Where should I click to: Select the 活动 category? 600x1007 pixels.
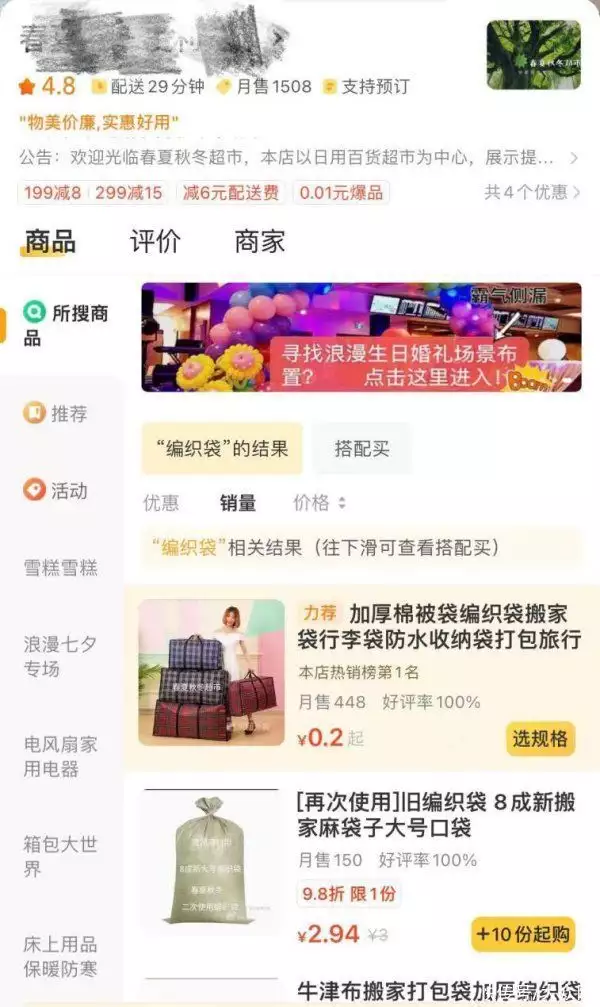pos(60,490)
